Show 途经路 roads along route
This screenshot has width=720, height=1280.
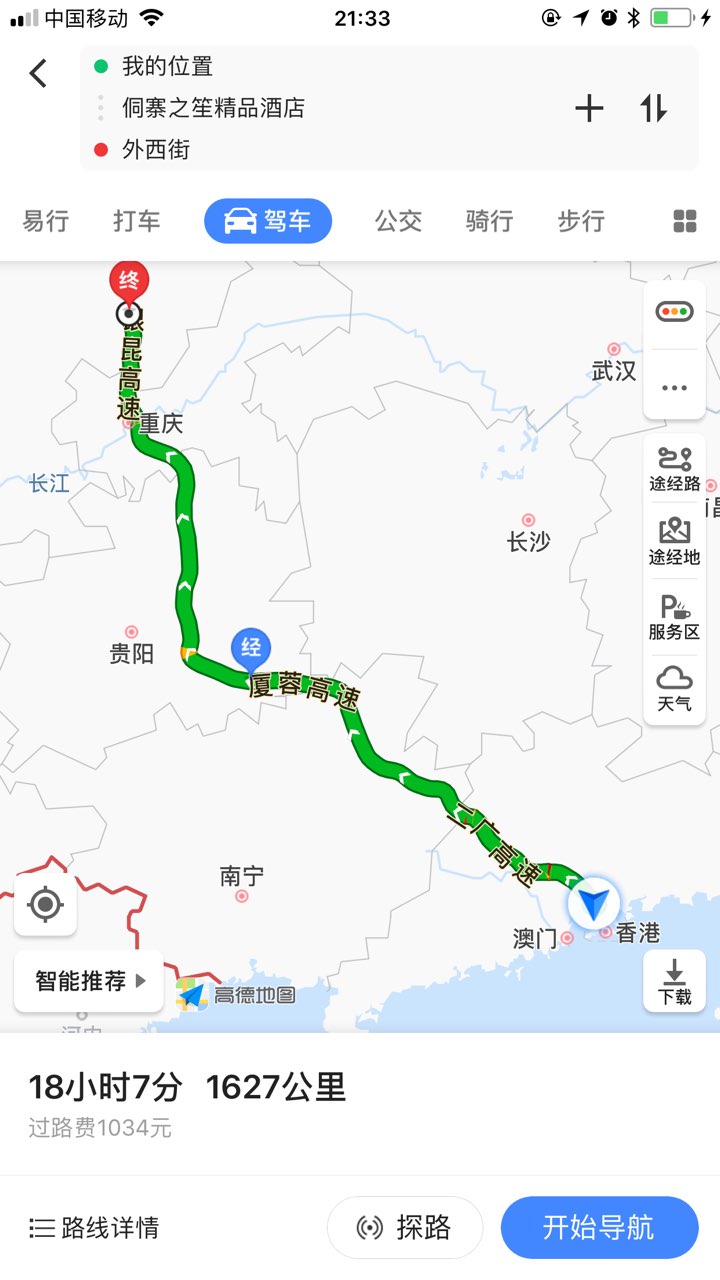[x=674, y=469]
